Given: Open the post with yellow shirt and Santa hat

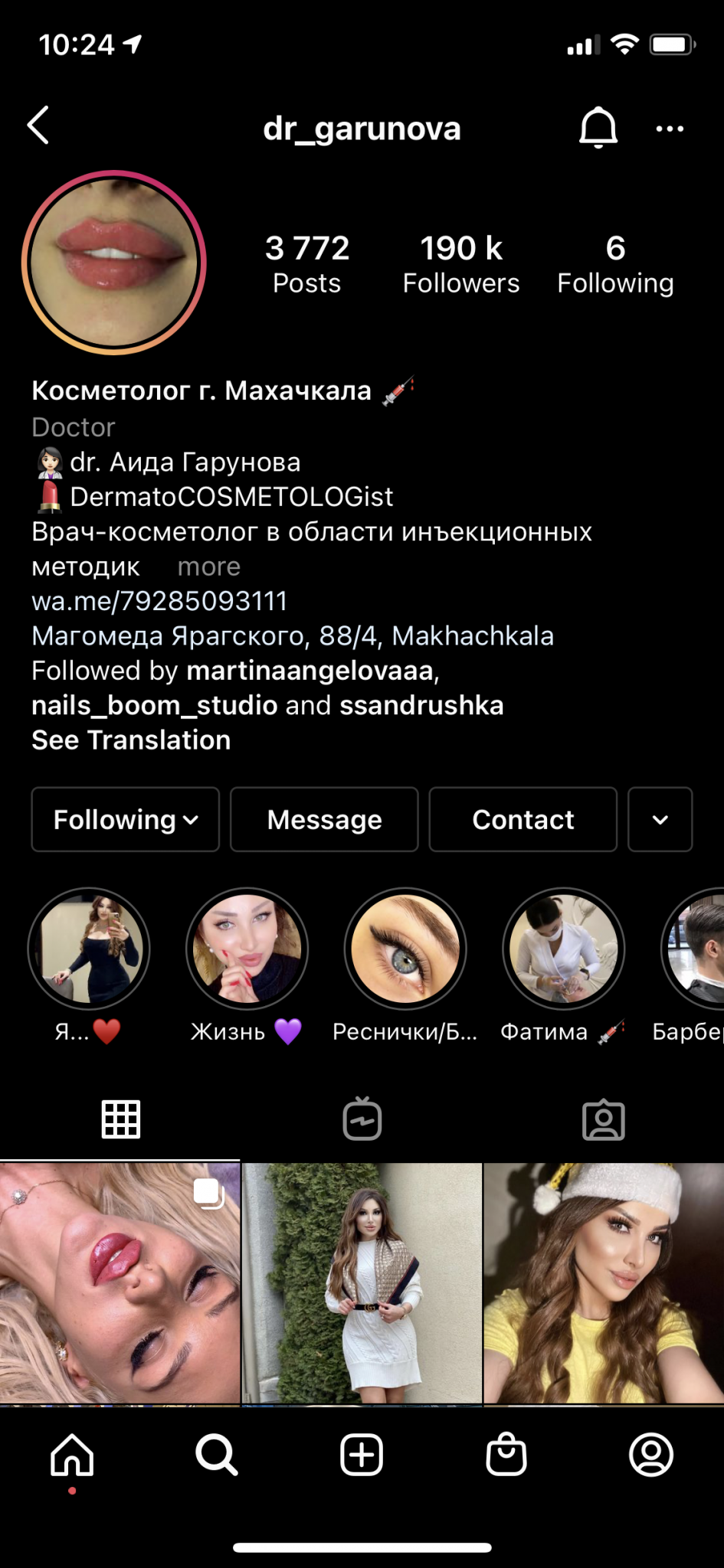Looking at the screenshot, I should [x=604, y=1283].
